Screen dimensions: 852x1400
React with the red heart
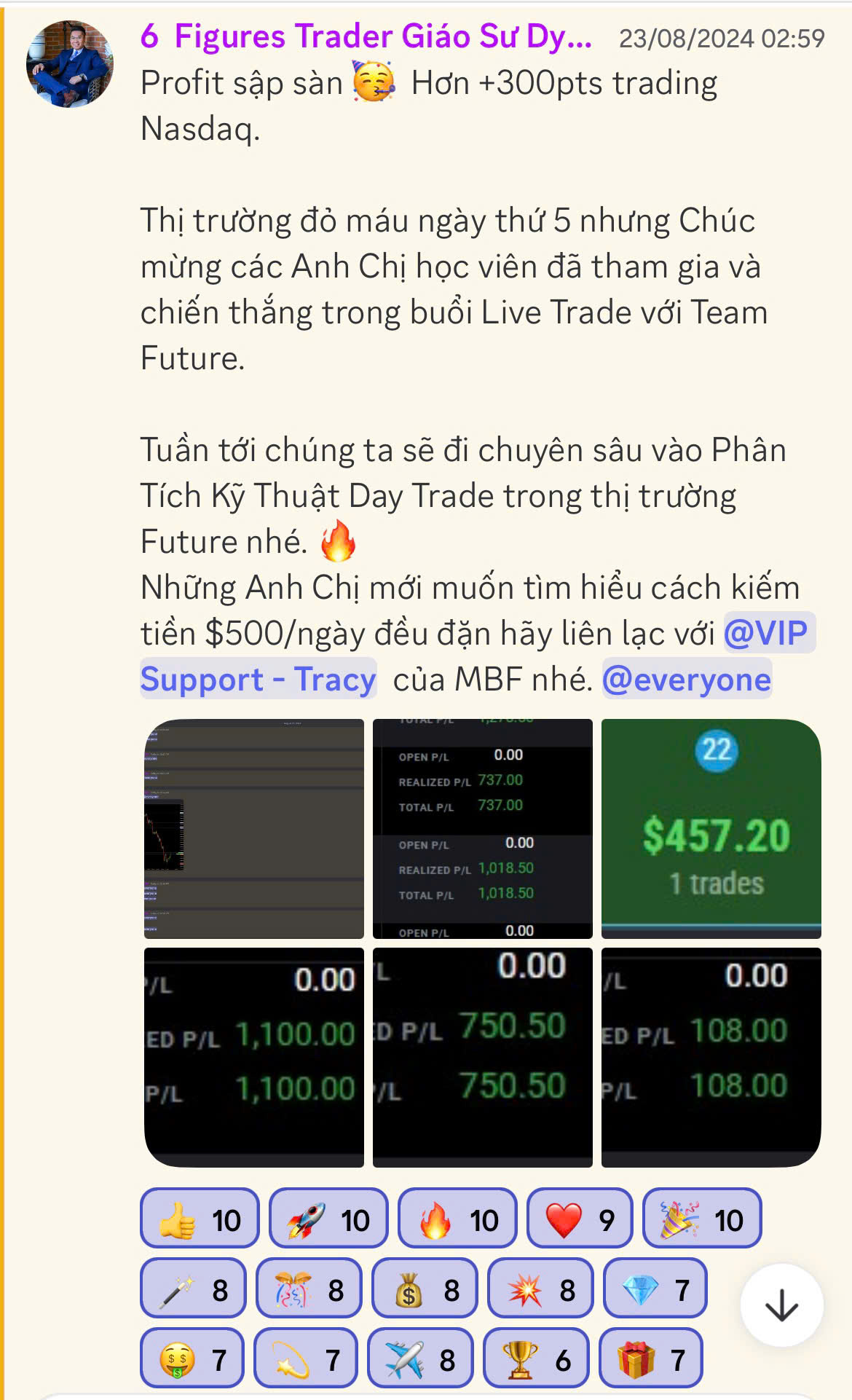[580, 1220]
